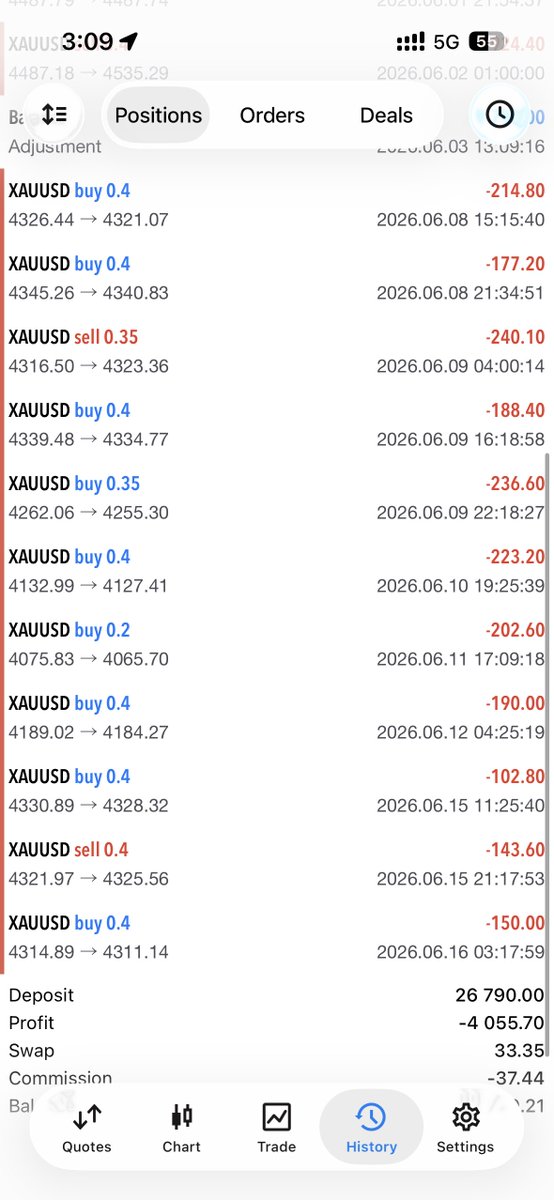Open the XAUUSD buy trade at -214.80

click(277, 205)
